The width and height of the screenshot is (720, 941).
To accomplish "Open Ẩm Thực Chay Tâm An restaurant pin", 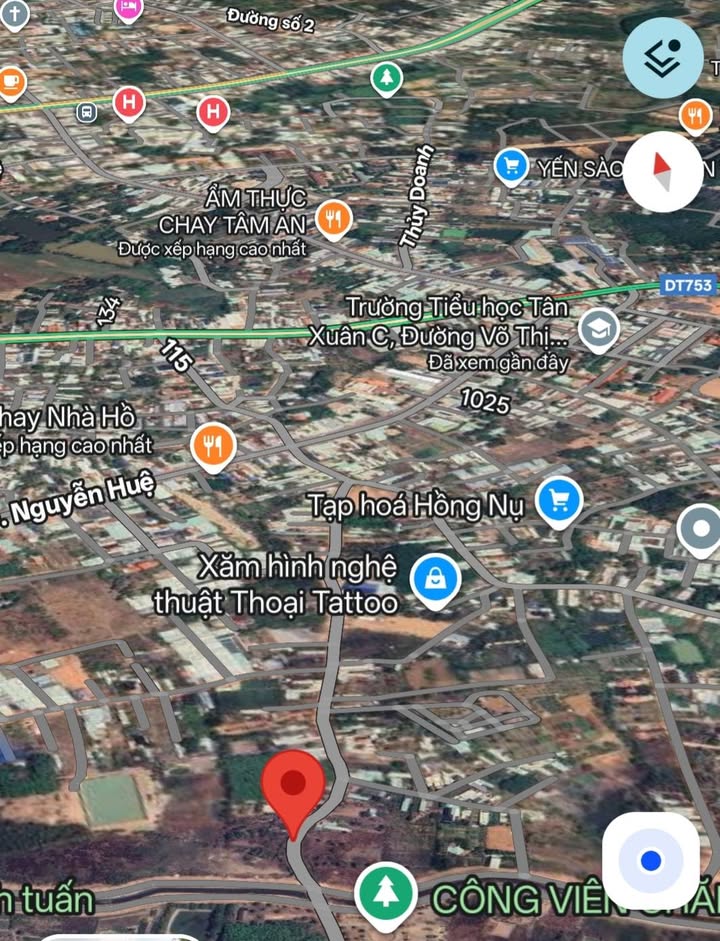I will [x=333, y=217].
